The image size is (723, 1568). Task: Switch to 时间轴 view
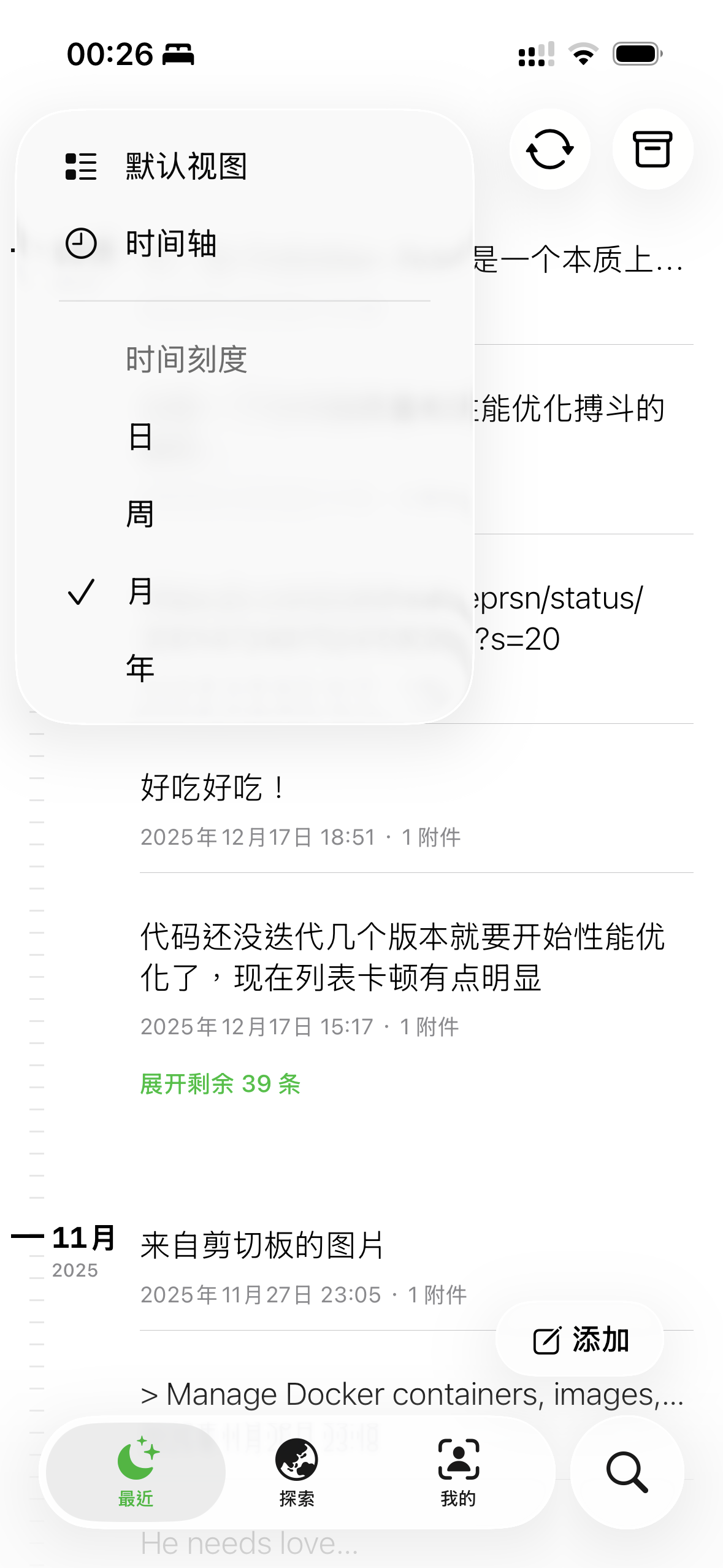pyautogui.click(x=171, y=244)
